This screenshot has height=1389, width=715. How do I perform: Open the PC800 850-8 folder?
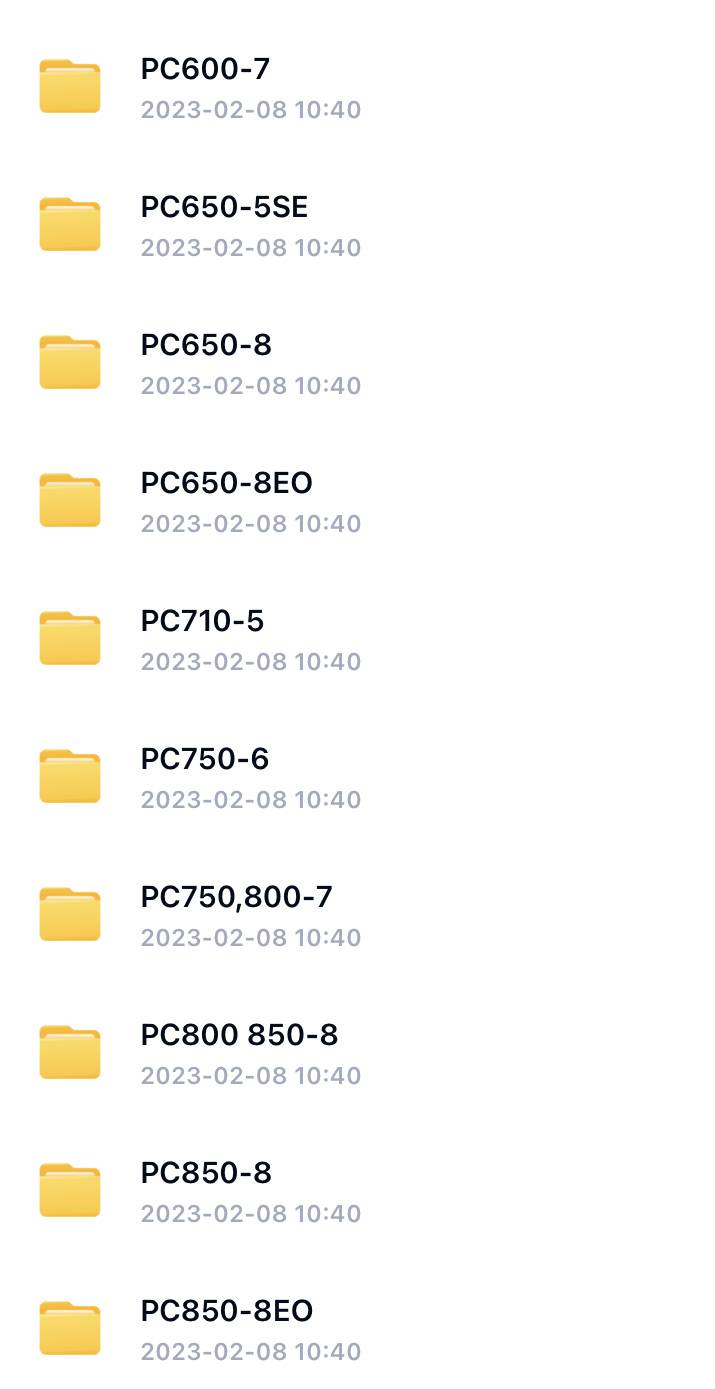[x=357, y=1053]
